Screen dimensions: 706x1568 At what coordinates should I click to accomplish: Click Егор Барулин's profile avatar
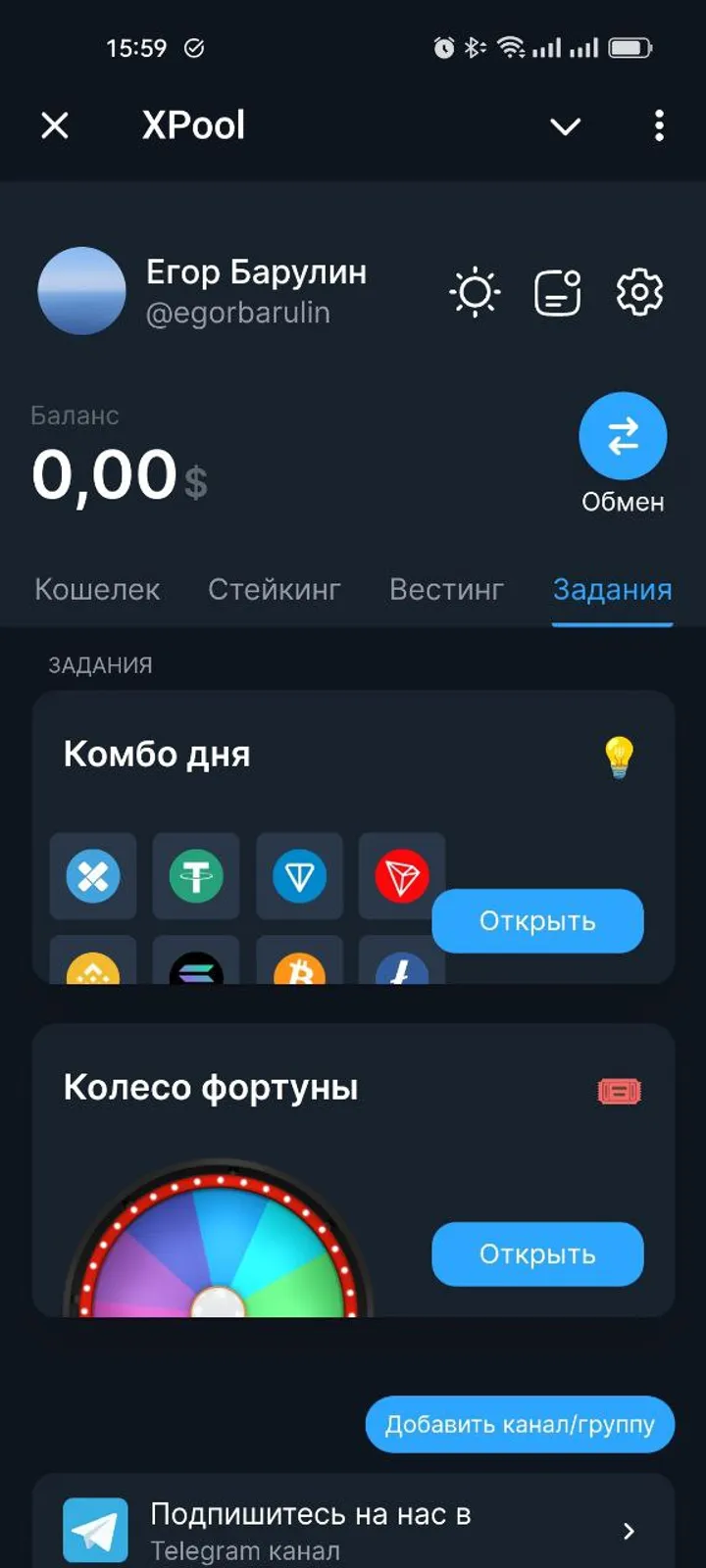pos(80,291)
